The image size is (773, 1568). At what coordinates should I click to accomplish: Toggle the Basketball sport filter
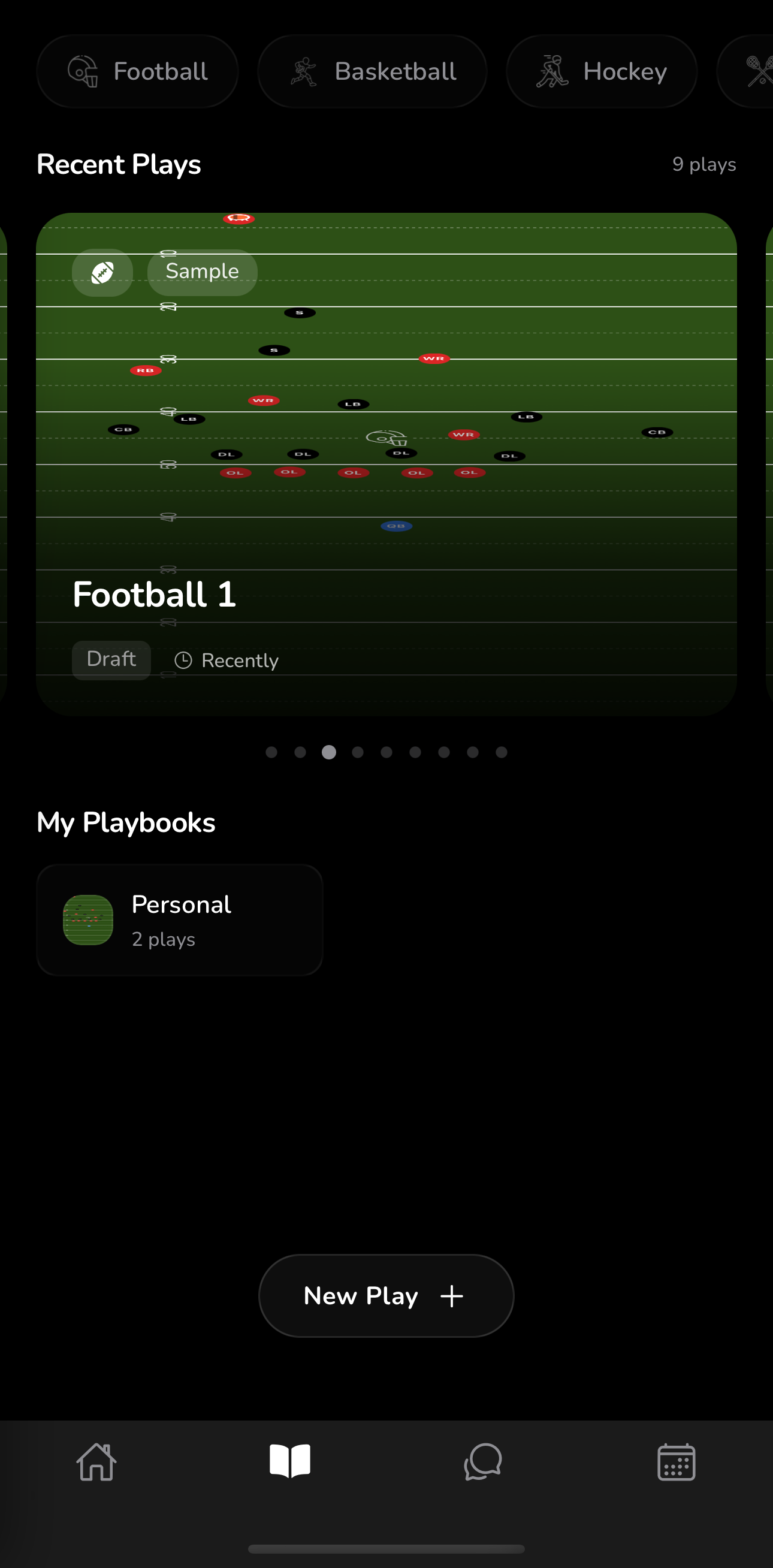pos(372,71)
